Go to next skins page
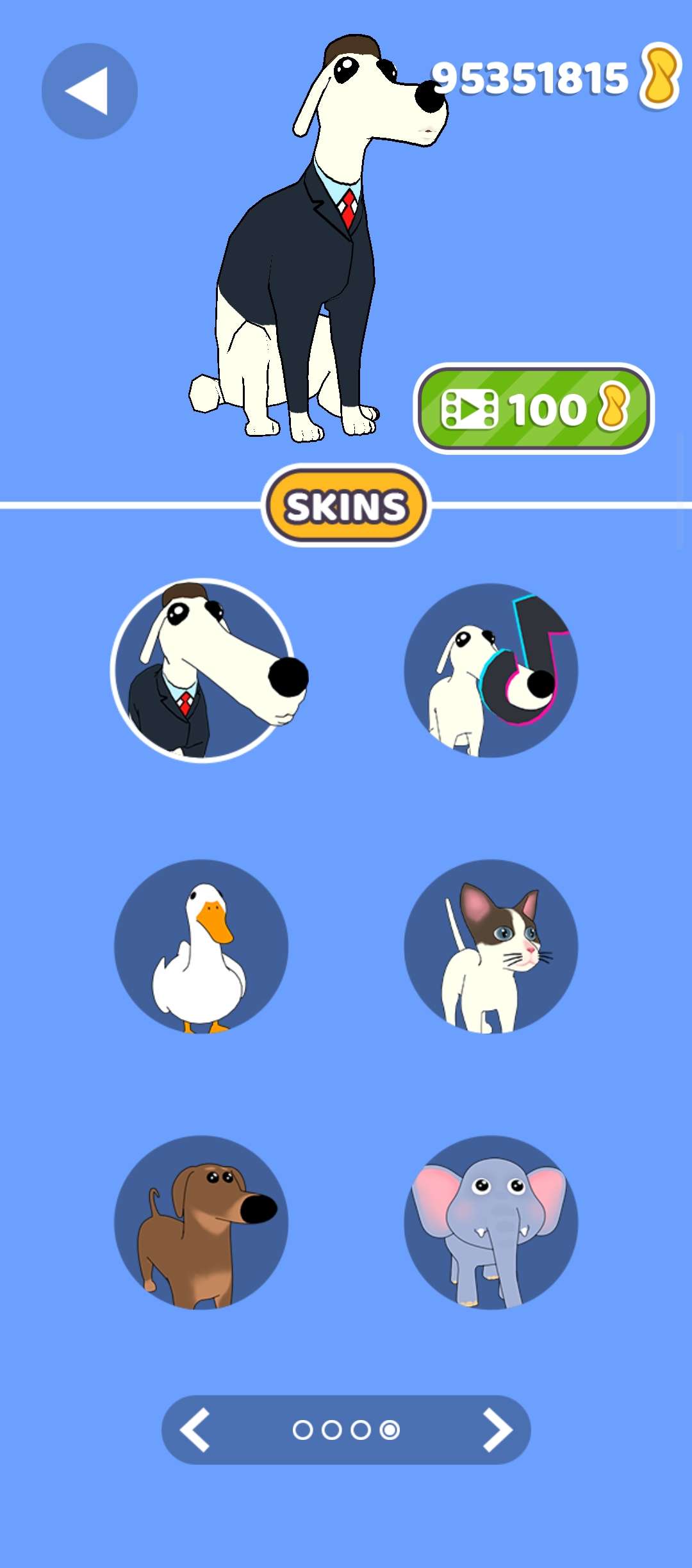 (x=497, y=1430)
